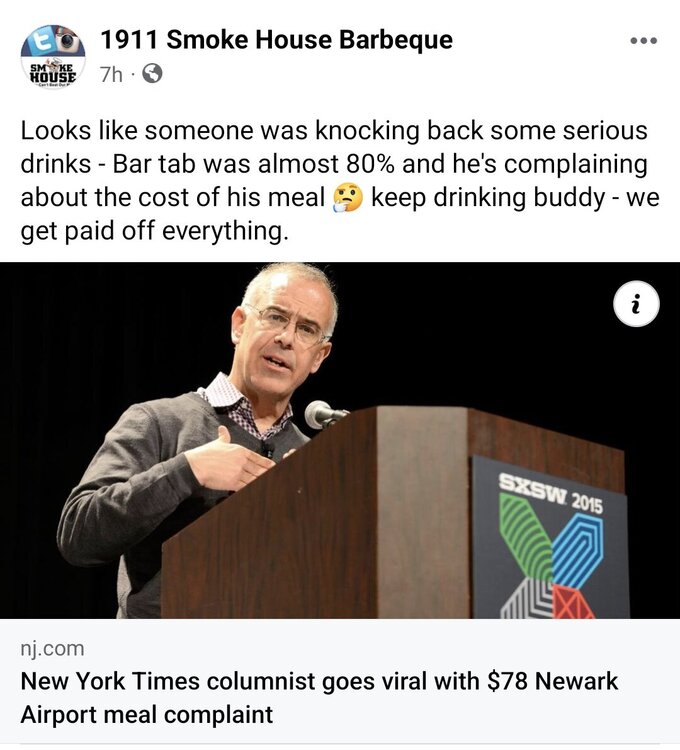This screenshot has height=750, width=680.
Task: View the 1911 Smoke House profile picture
Action: pyautogui.click(x=53, y=56)
